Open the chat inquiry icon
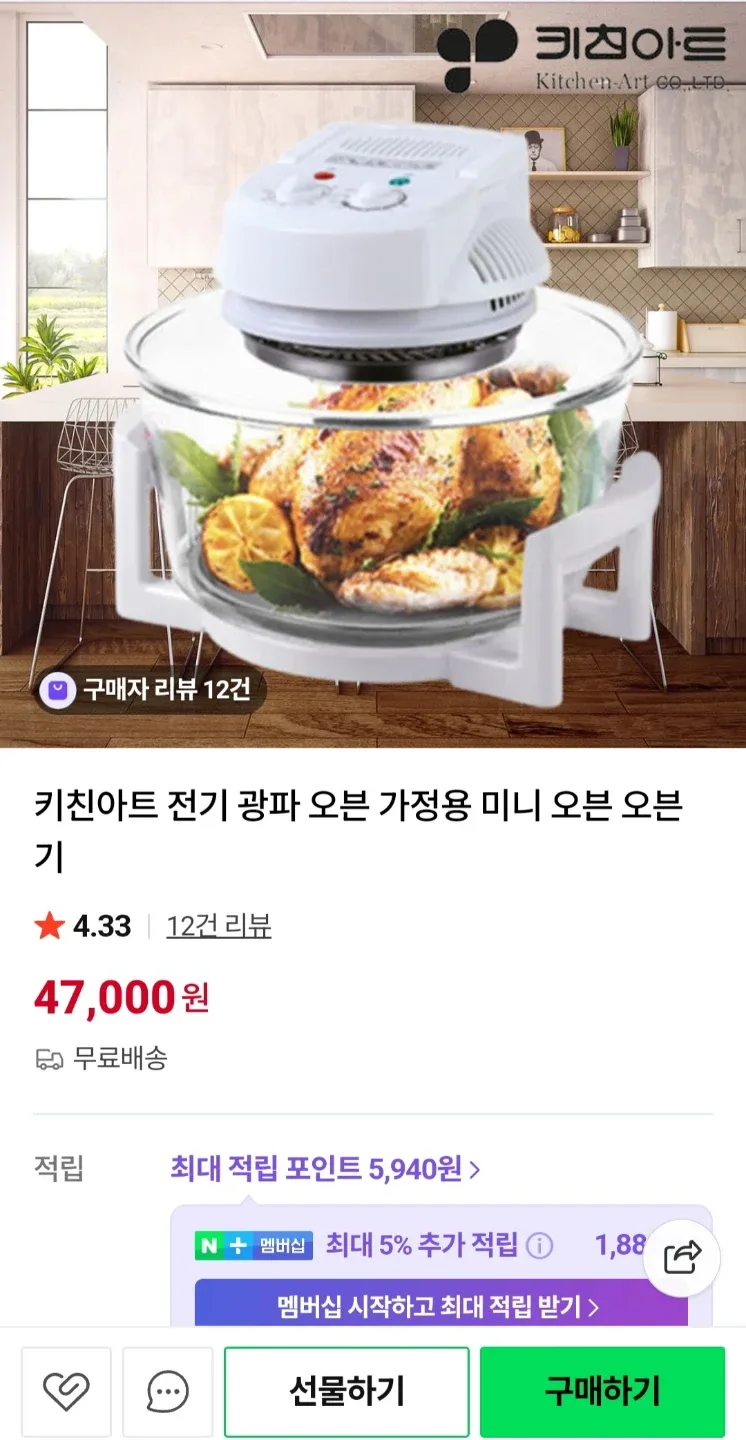The width and height of the screenshot is (746, 1440). pos(167,1391)
